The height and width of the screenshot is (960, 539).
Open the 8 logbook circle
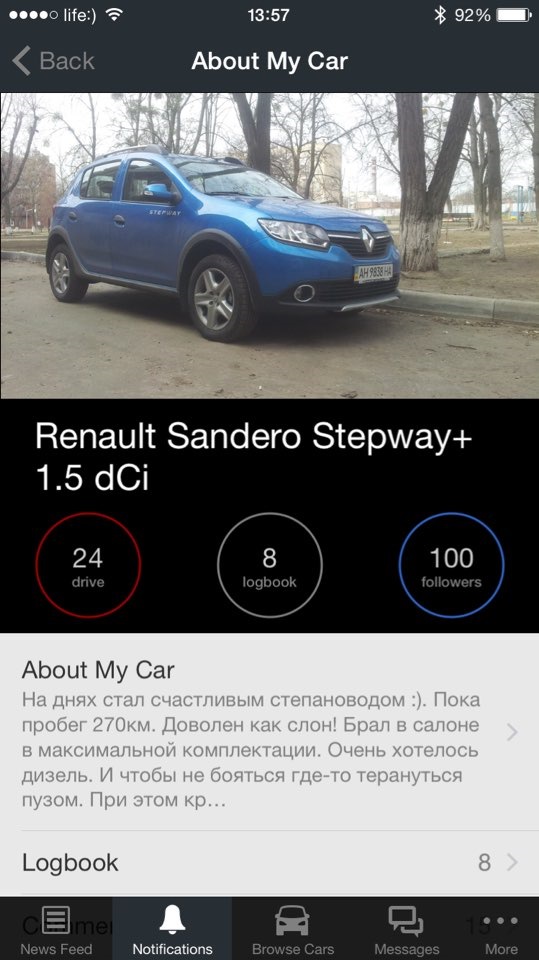(x=270, y=565)
